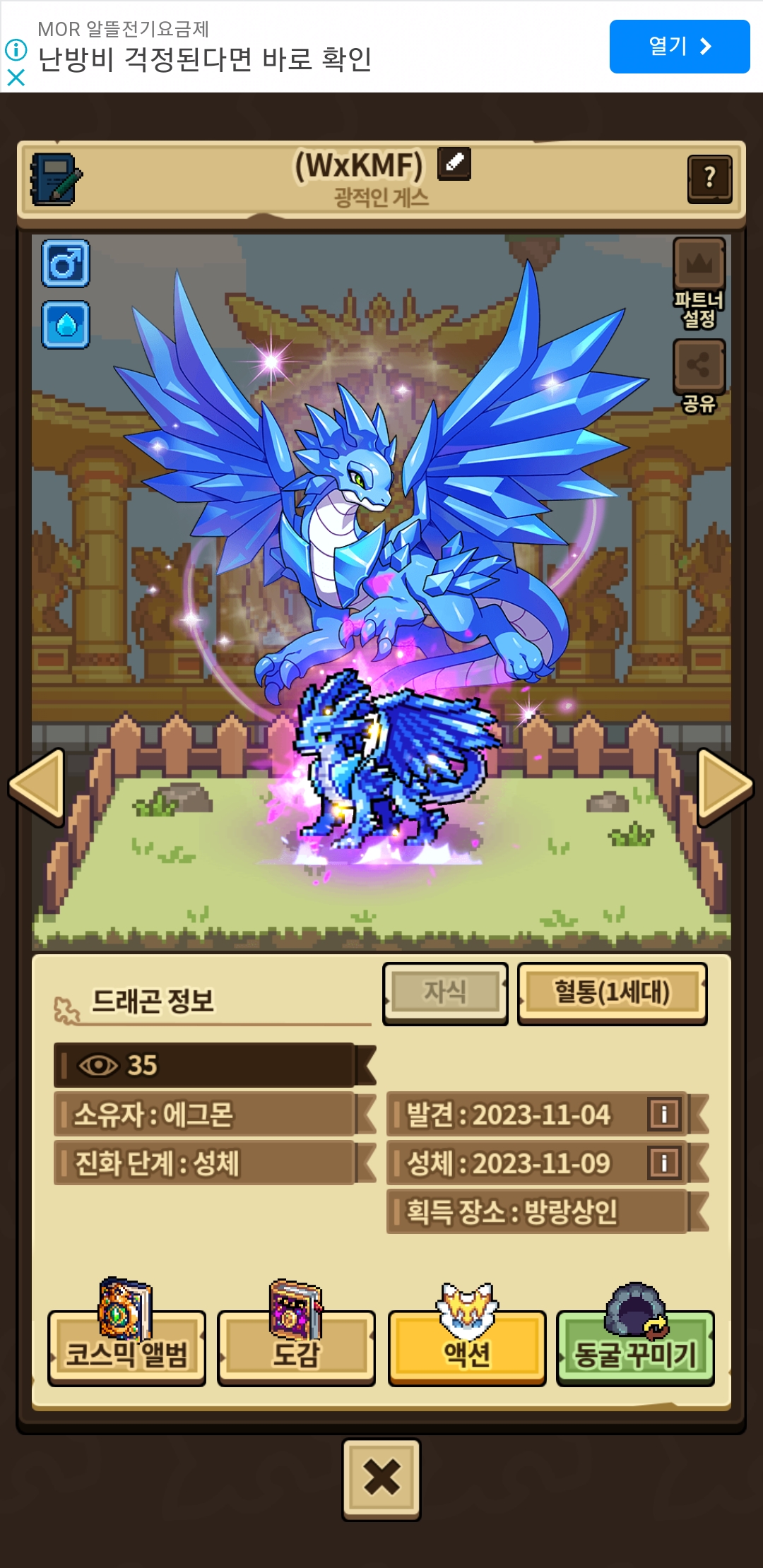Select the 자식 tab
The height and width of the screenshot is (1568, 763).
click(445, 993)
